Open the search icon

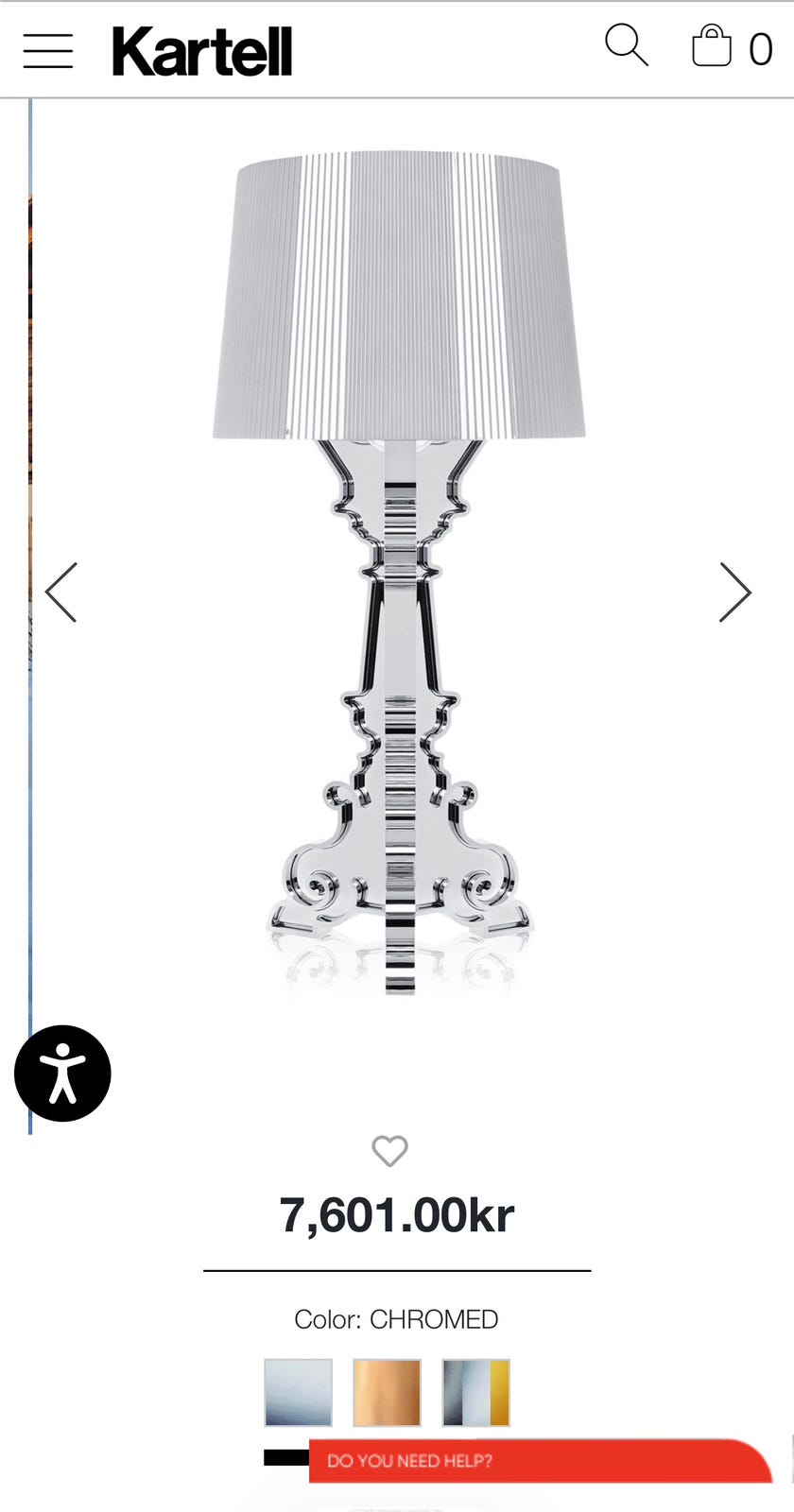tap(627, 44)
